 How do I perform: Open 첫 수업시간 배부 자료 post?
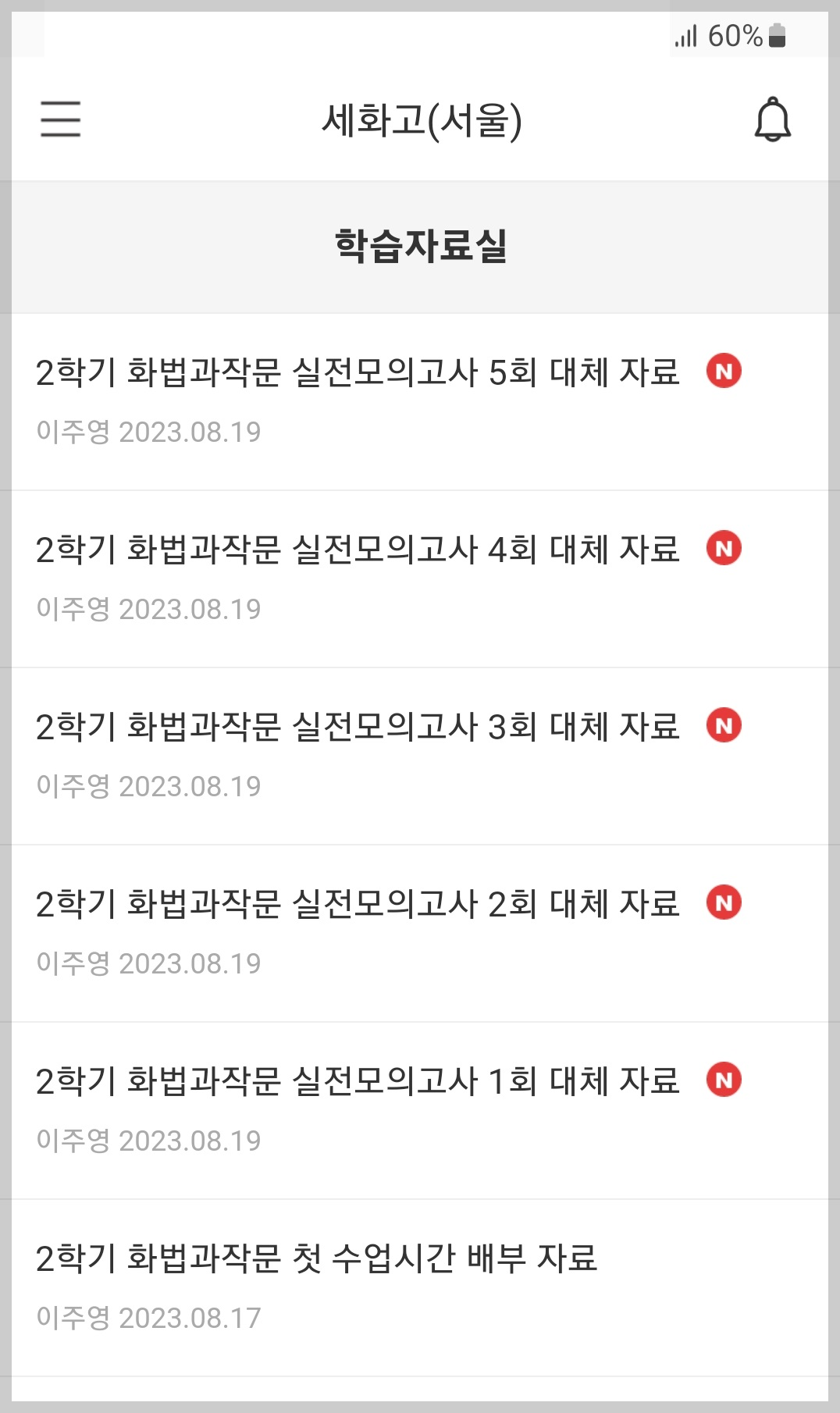click(420, 1288)
